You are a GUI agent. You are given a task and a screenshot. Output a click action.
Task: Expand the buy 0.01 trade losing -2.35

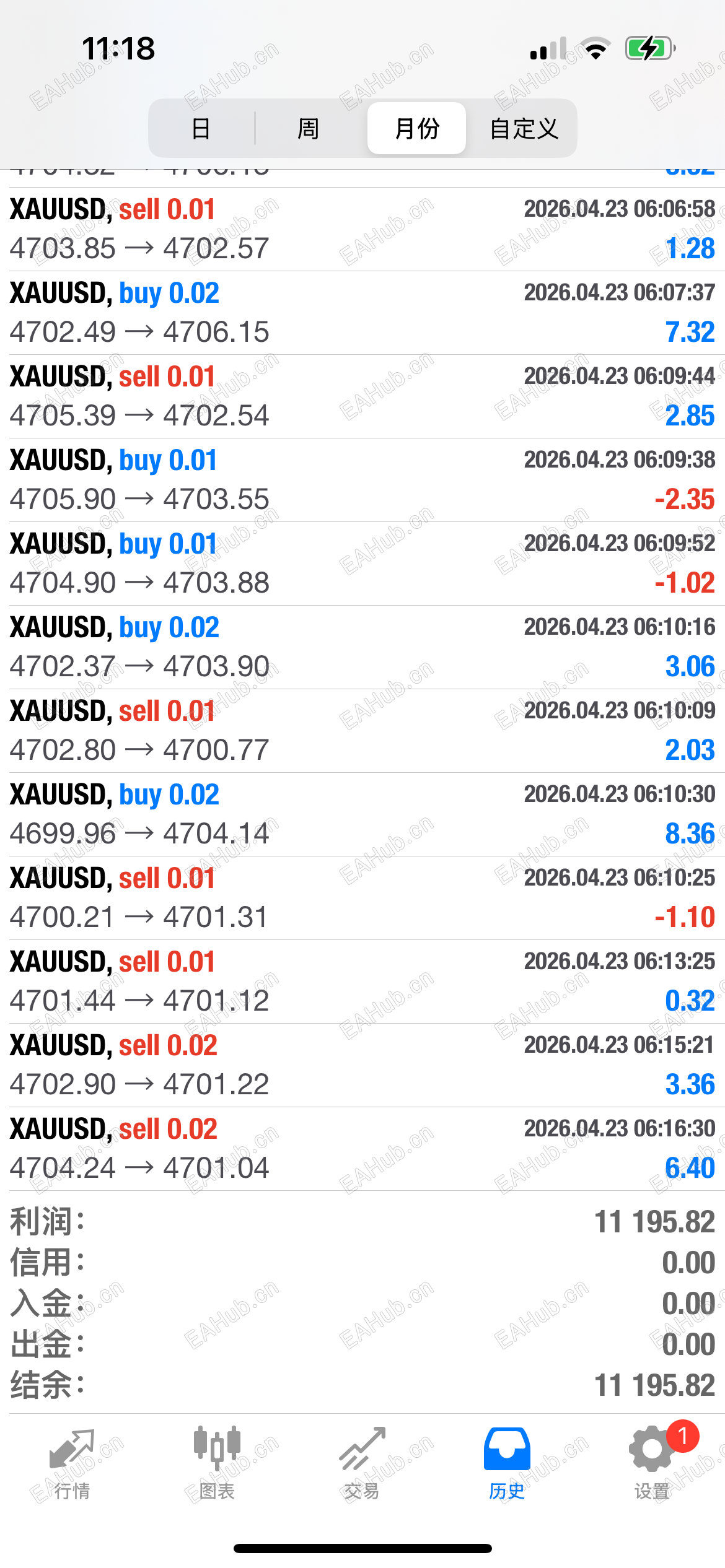362,480
